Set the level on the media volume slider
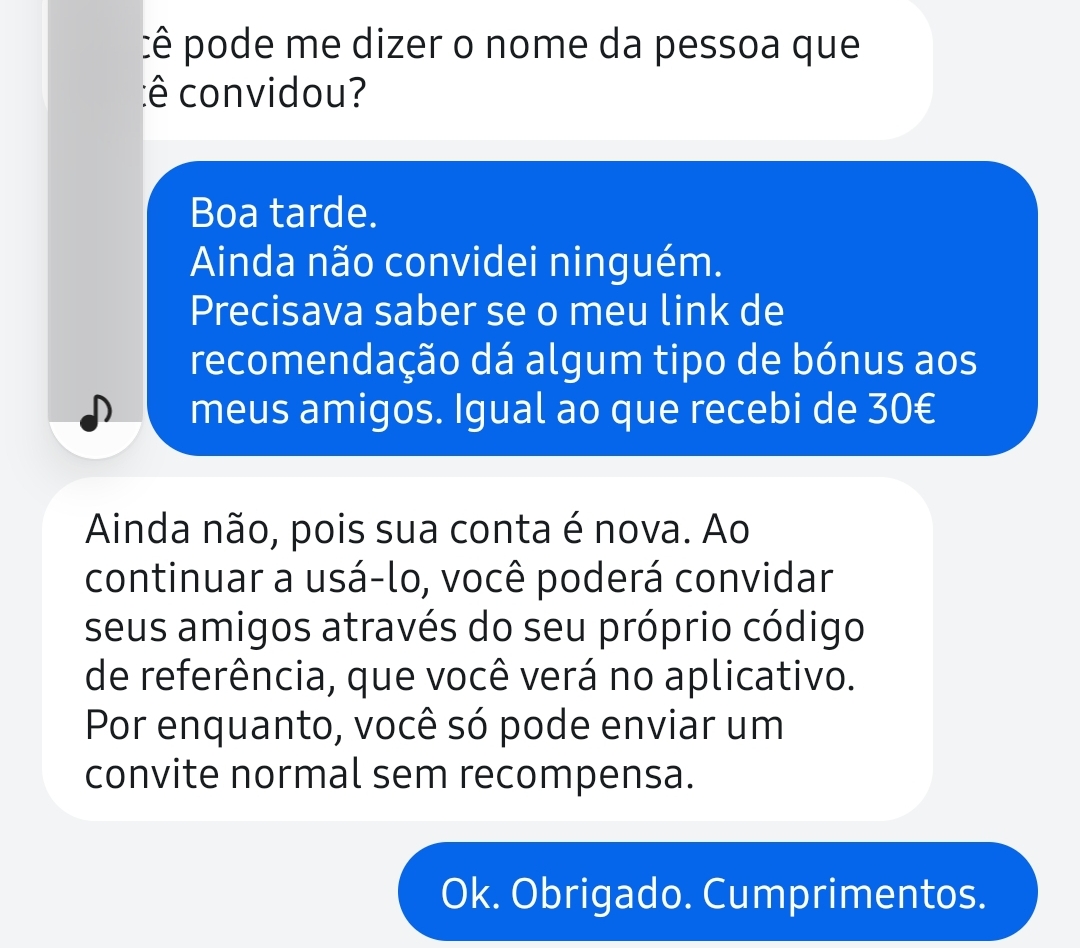The width and height of the screenshot is (1080, 948). 96,200
